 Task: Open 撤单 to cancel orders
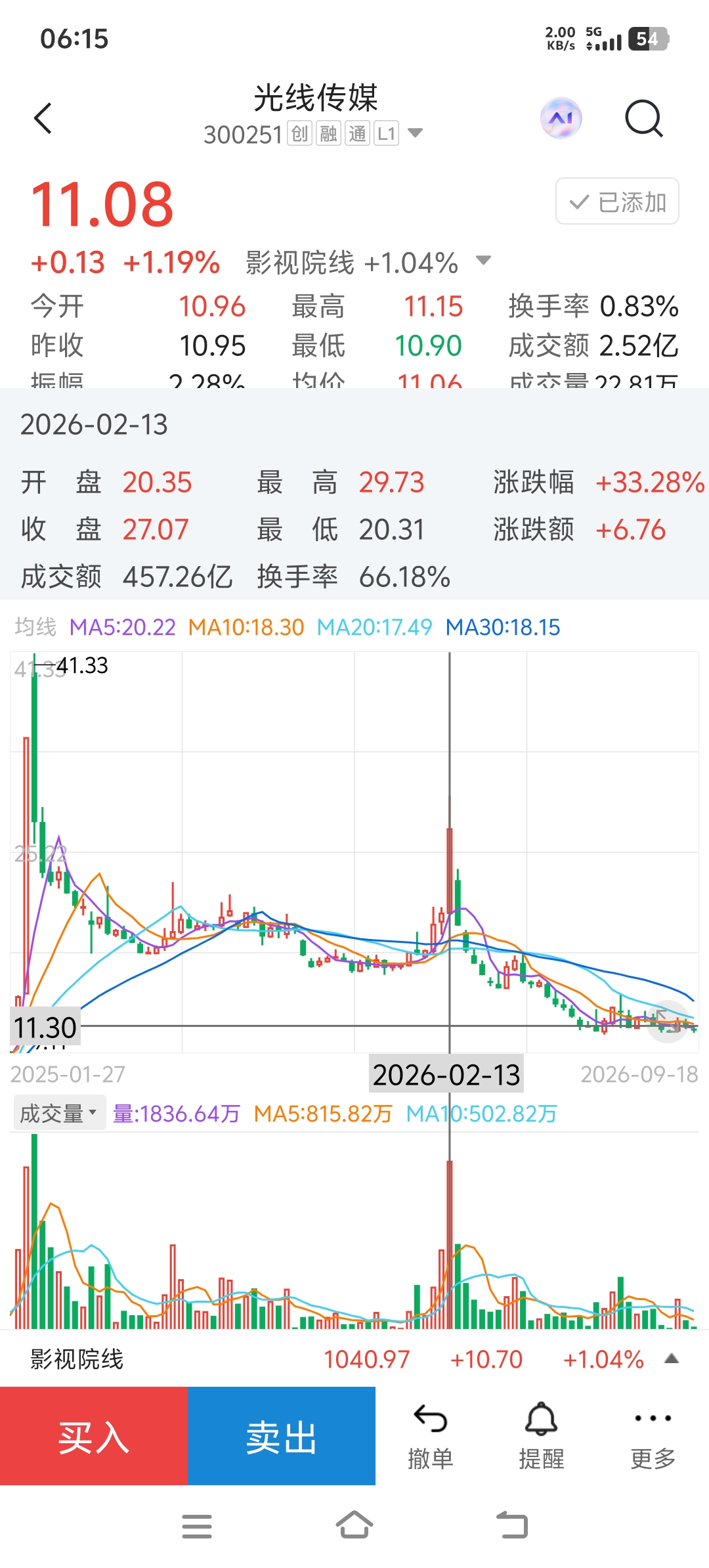[x=431, y=1436]
